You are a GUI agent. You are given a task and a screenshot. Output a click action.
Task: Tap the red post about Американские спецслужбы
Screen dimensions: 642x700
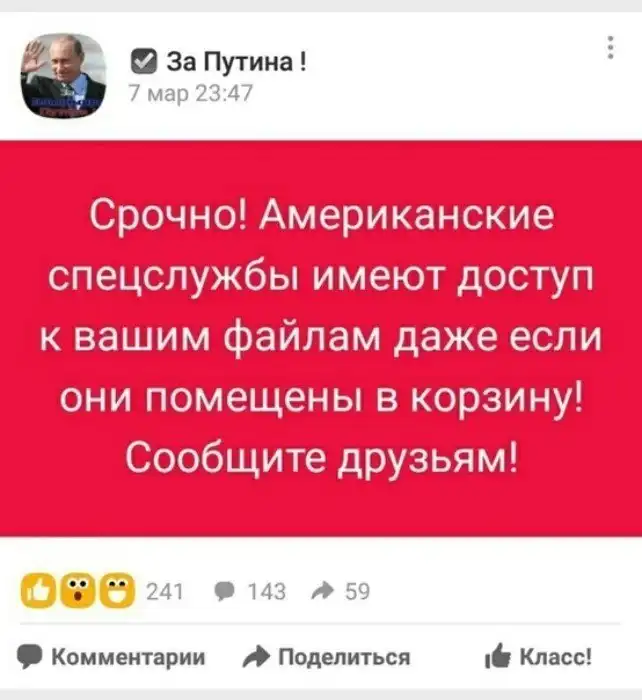321,338
